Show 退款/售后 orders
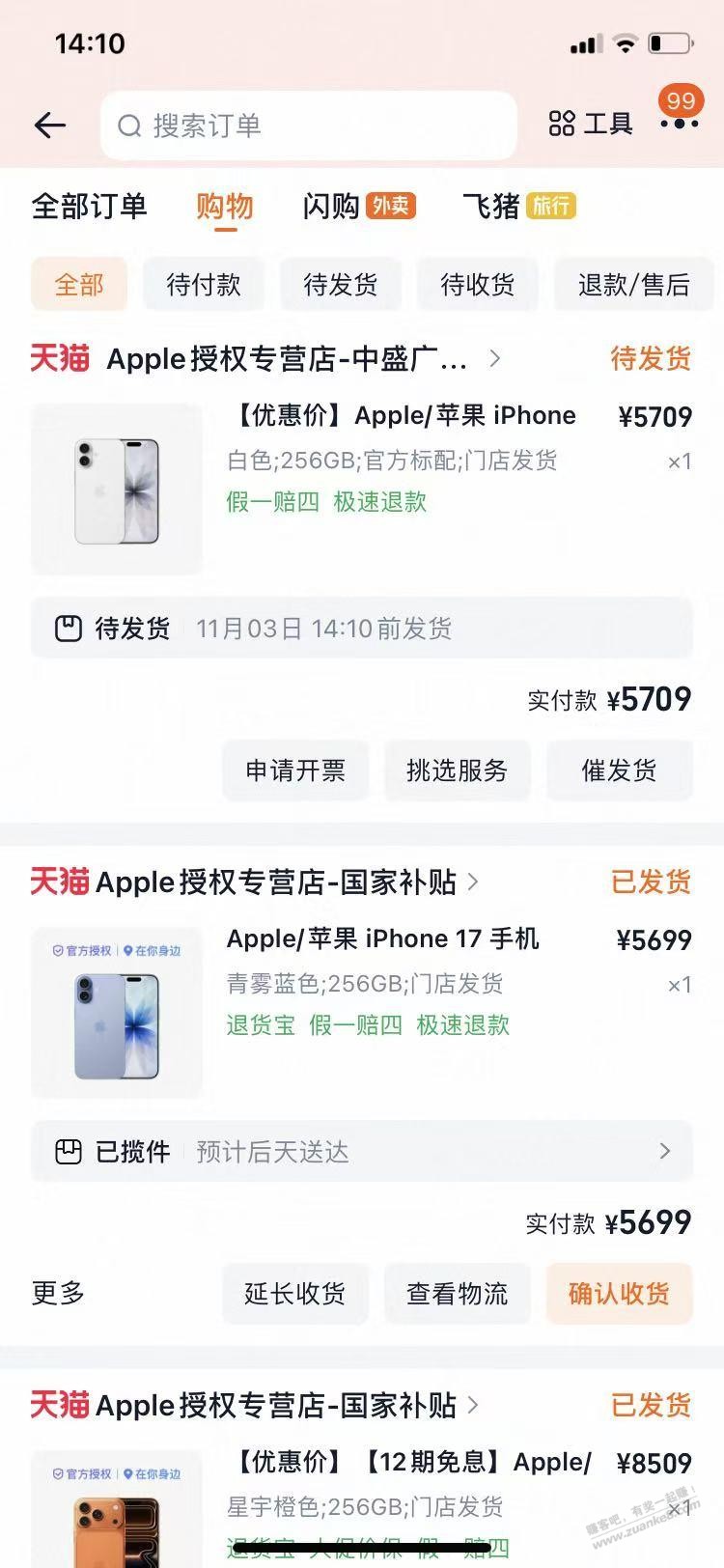The image size is (724, 1568). point(633,285)
